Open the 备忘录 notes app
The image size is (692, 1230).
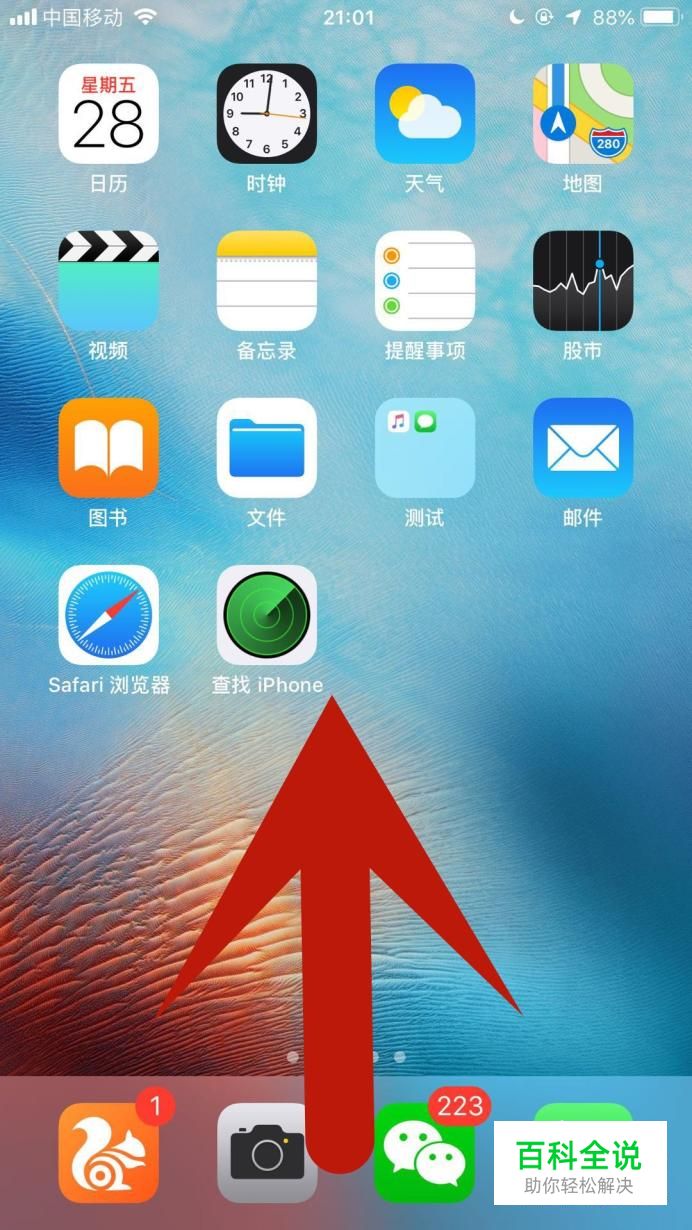coord(266,281)
